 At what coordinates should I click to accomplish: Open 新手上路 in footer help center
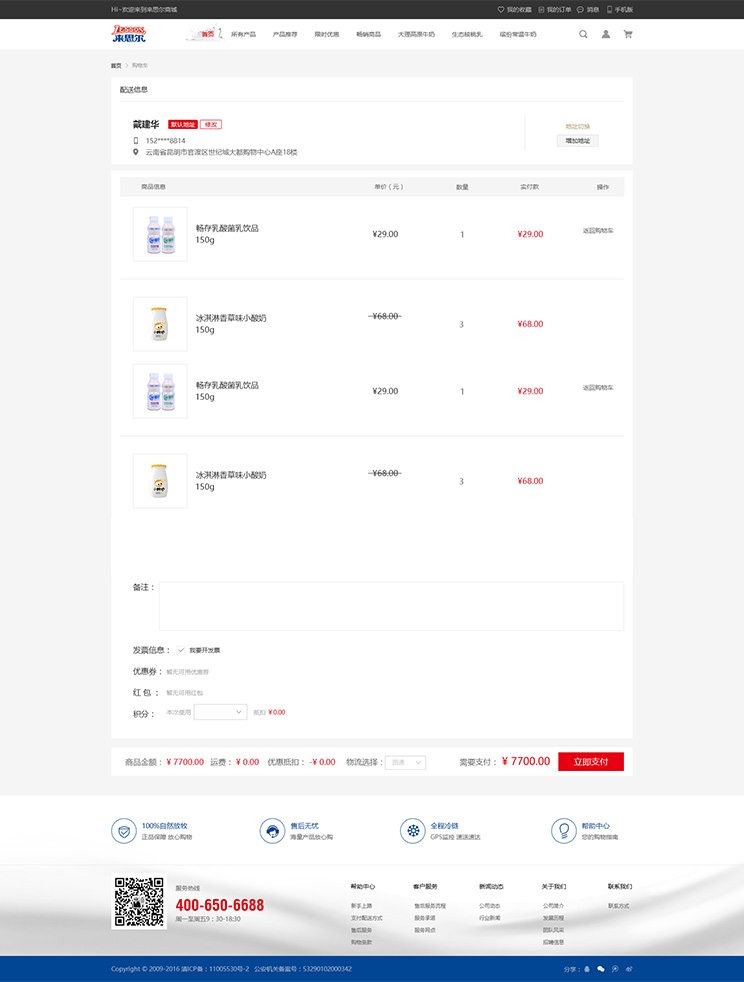point(361,906)
